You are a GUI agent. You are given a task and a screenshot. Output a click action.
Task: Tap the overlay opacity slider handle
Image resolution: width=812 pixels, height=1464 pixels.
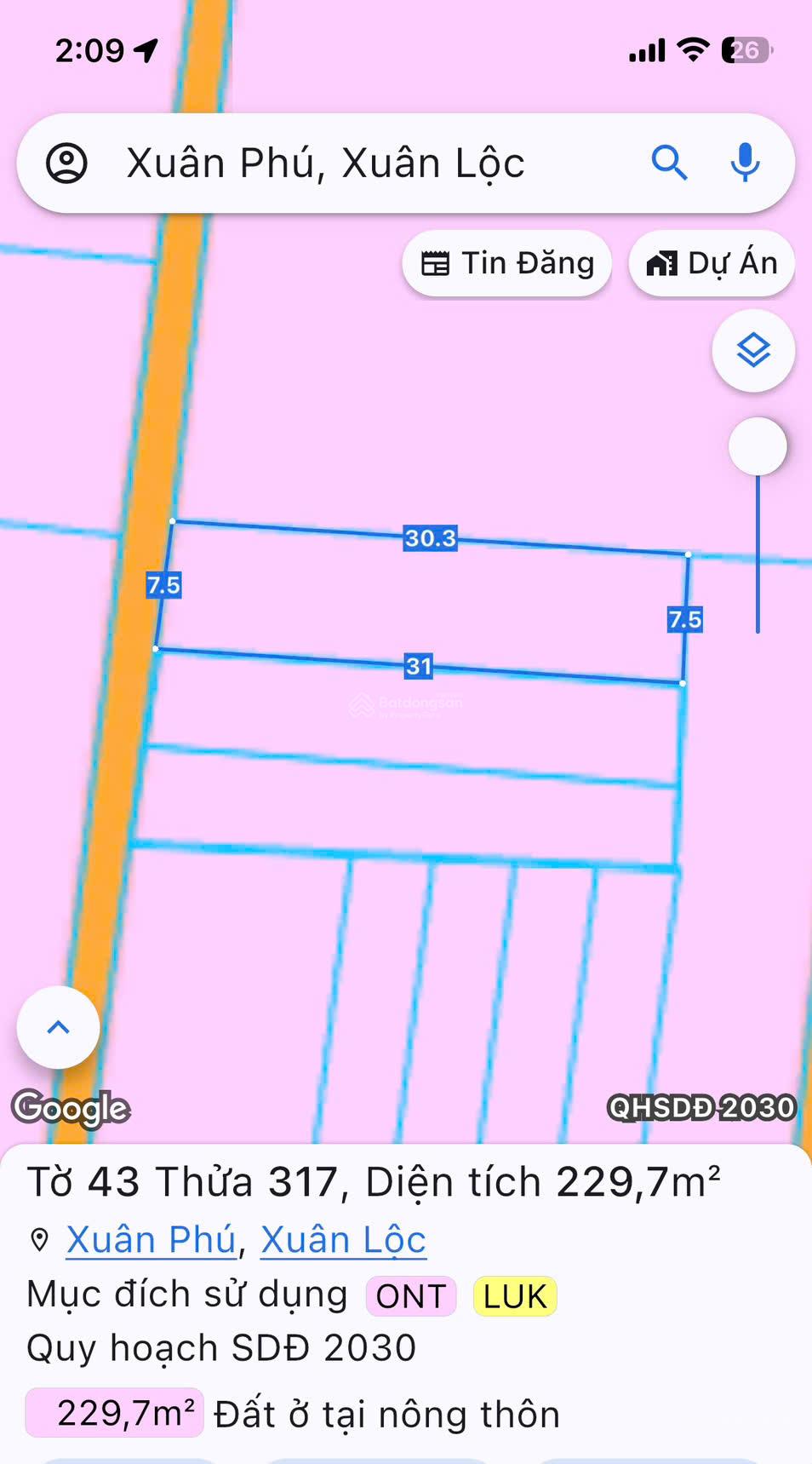click(x=758, y=446)
